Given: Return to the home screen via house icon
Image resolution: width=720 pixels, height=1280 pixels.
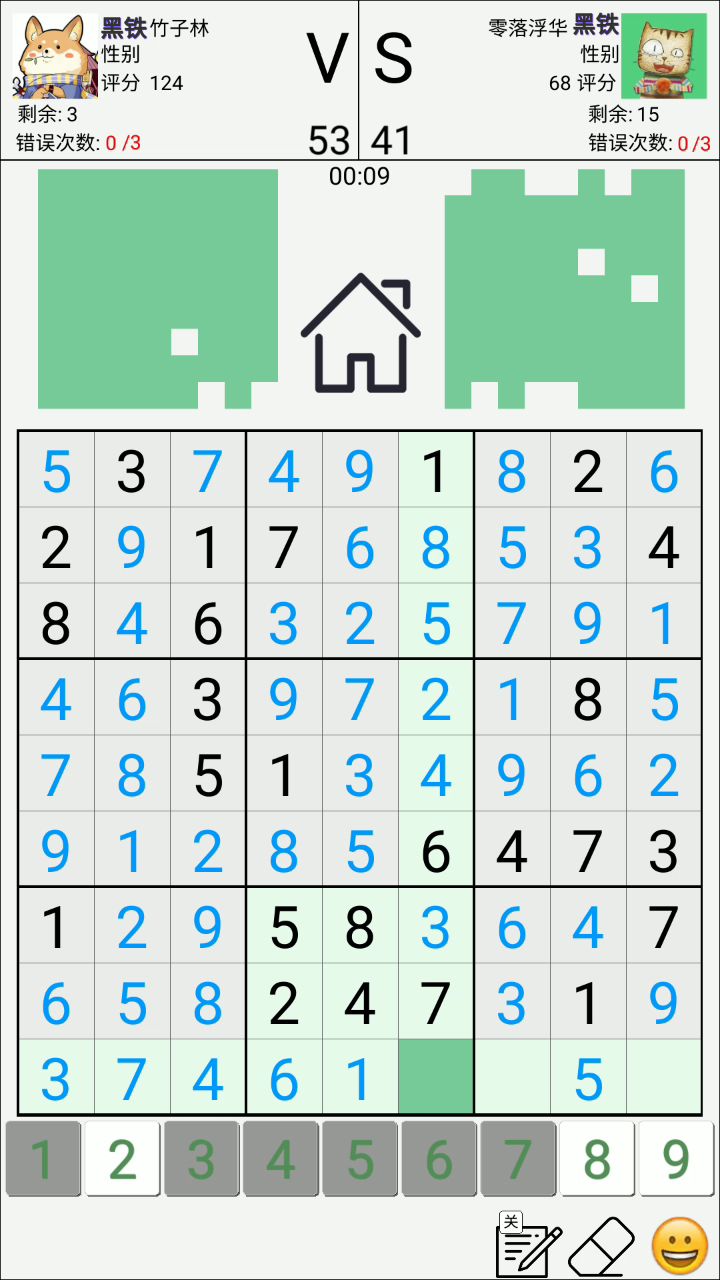Looking at the screenshot, I should [360, 333].
